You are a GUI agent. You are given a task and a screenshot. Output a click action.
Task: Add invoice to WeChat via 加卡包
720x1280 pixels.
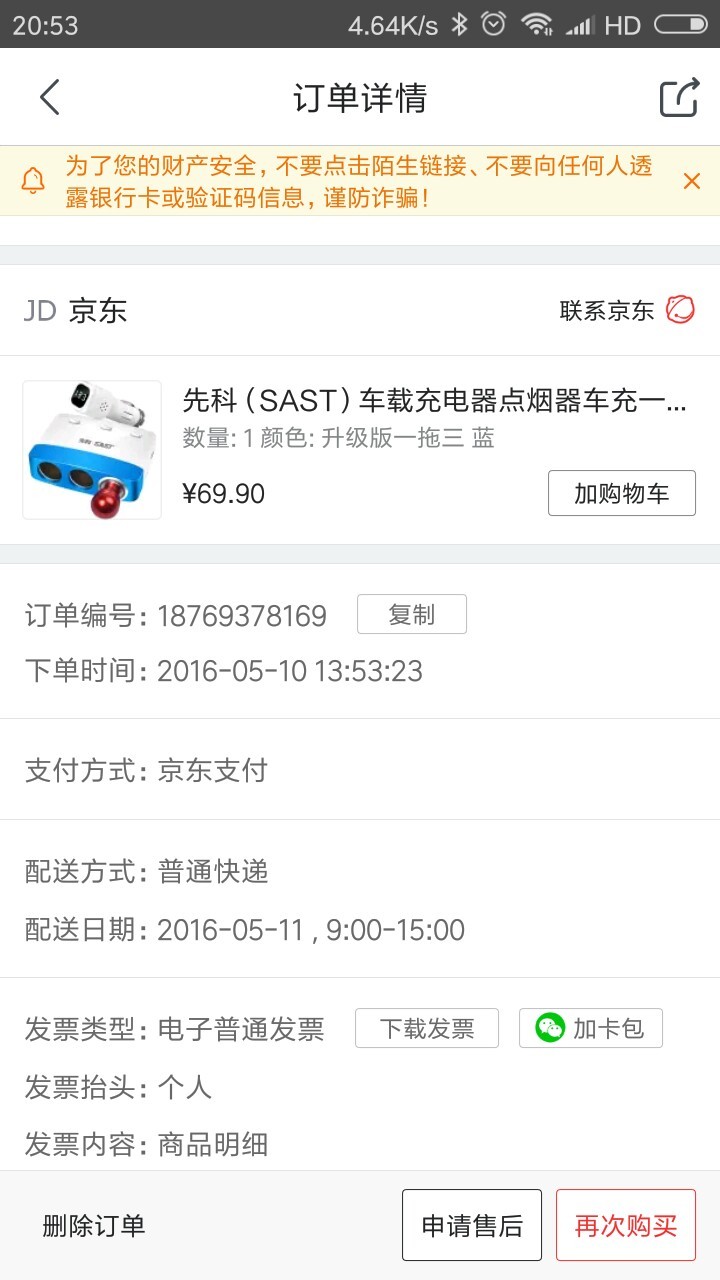click(x=591, y=1028)
